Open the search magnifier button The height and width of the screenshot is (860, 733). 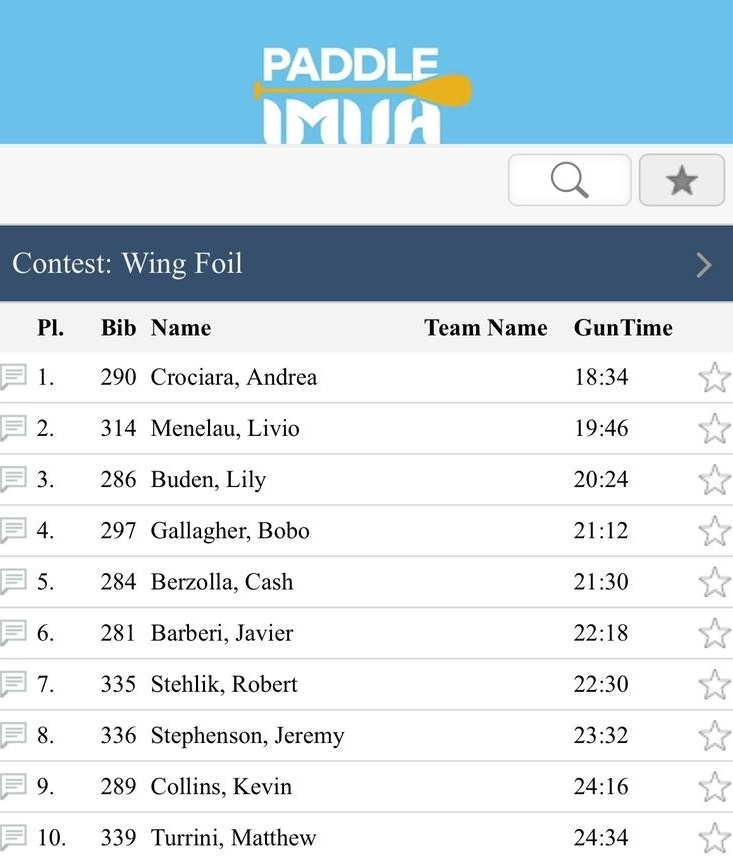click(x=569, y=181)
